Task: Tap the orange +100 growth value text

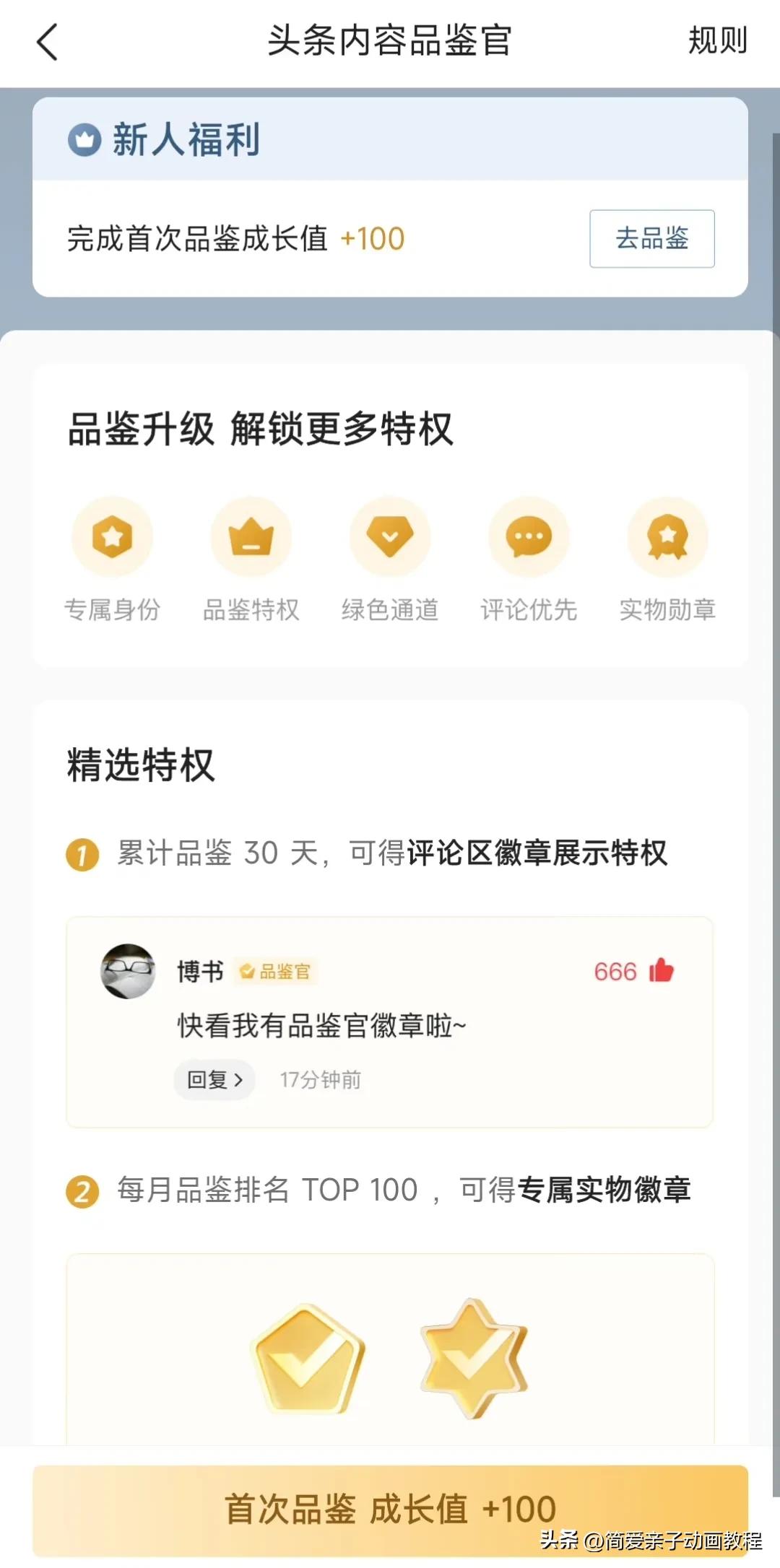Action: click(373, 238)
